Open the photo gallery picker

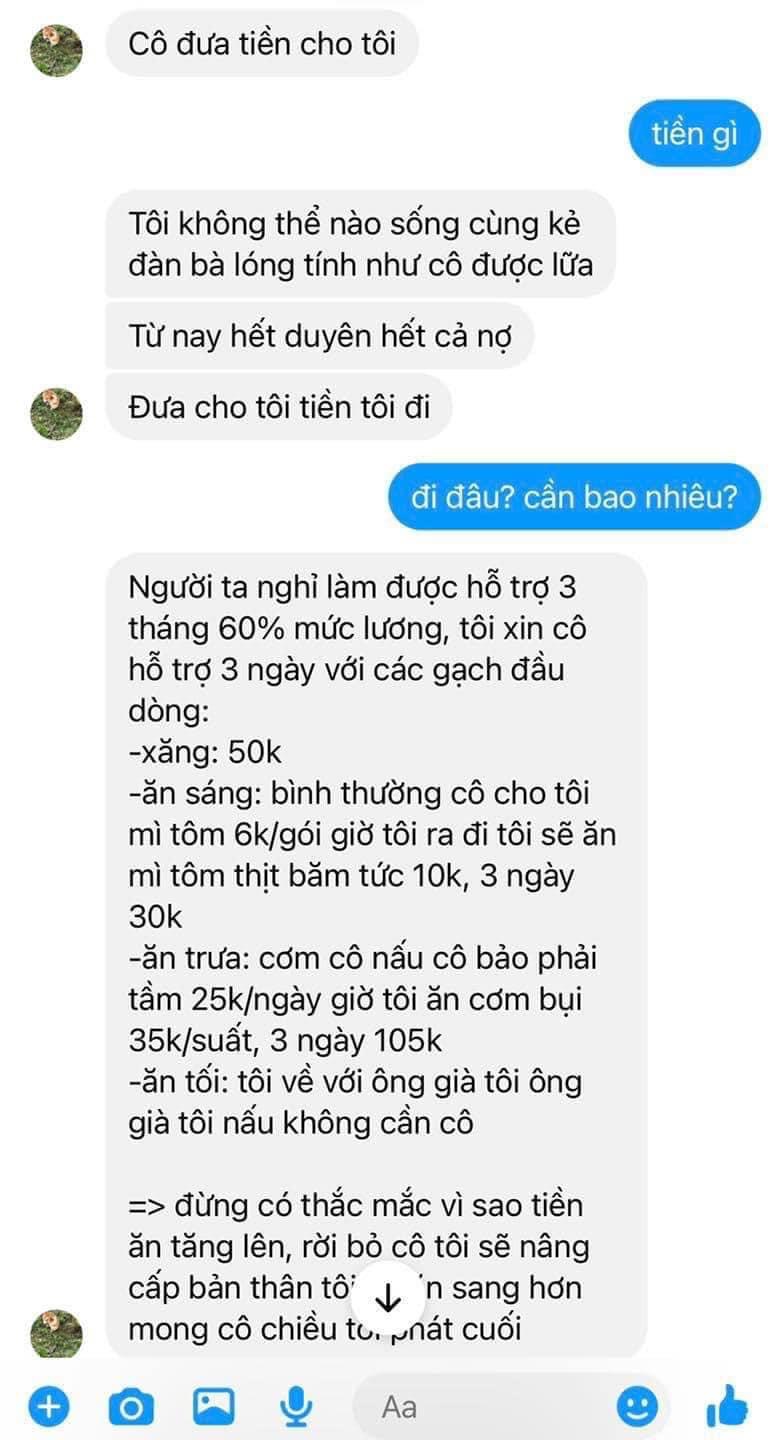[213, 1408]
